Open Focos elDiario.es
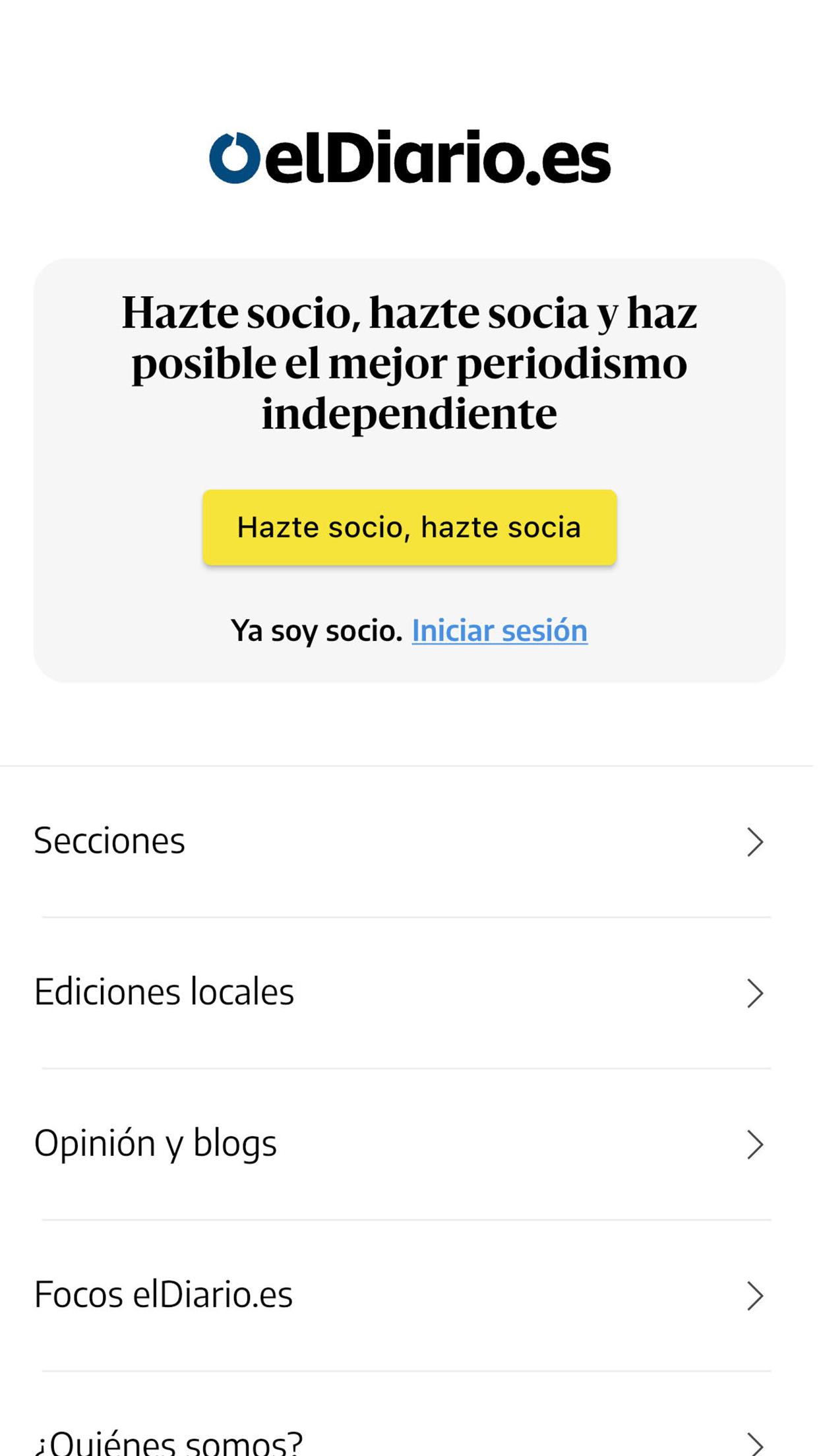 coord(409,1295)
